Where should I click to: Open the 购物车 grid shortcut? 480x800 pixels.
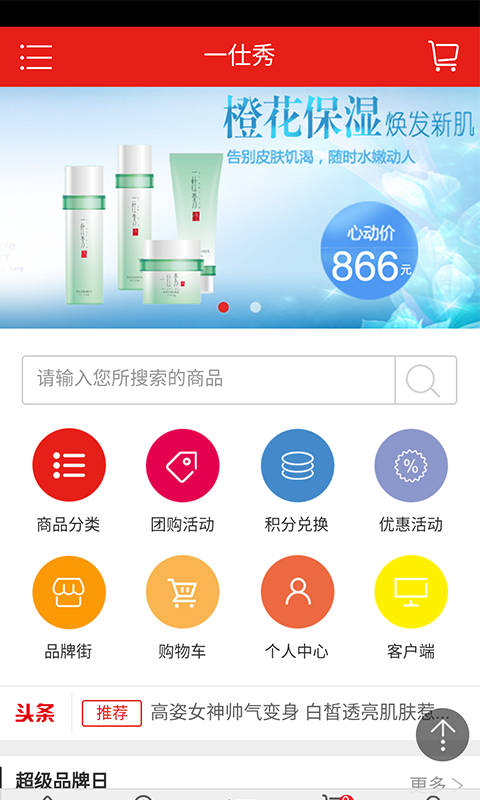tap(183, 608)
